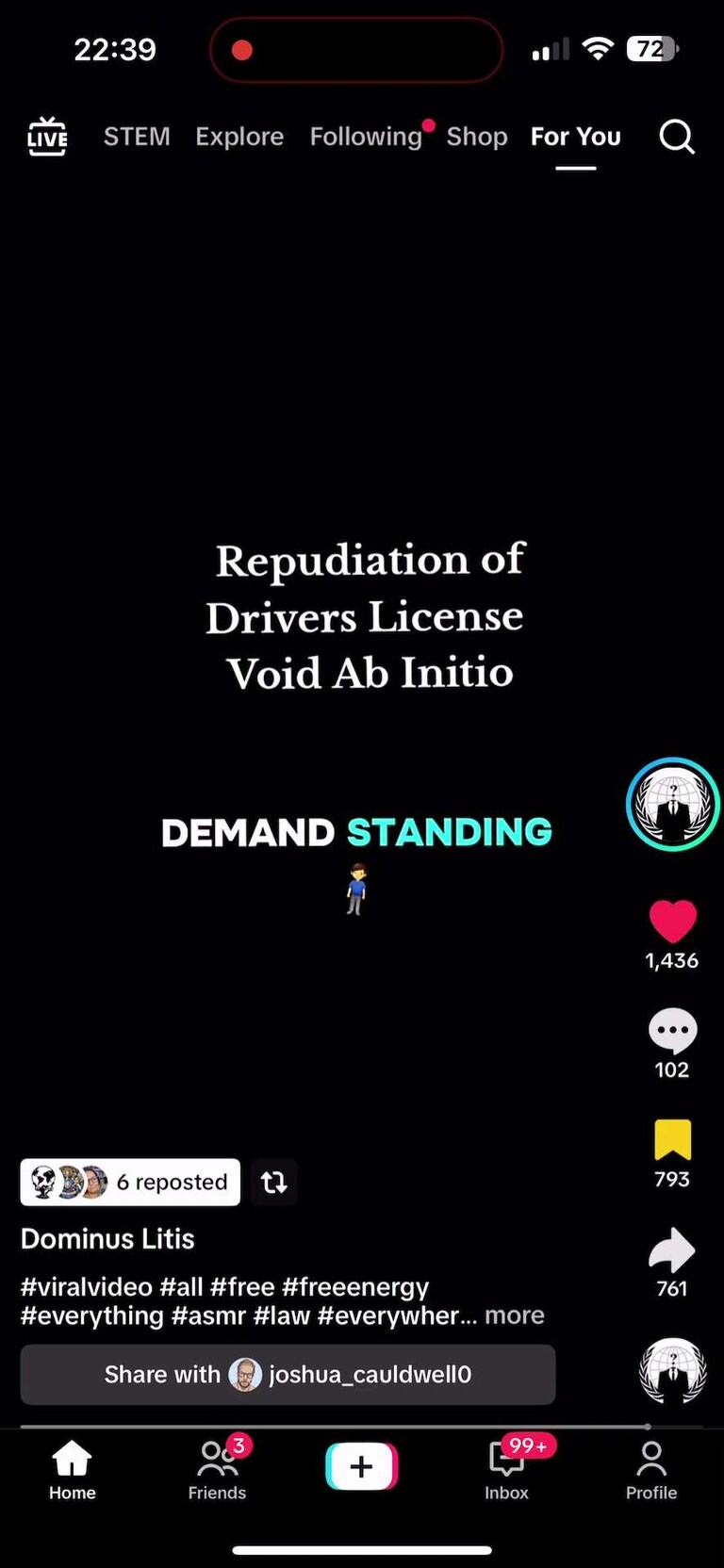This screenshot has height=1568, width=724.
Task: View who reposted (6 reposted)
Action: click(x=130, y=1182)
